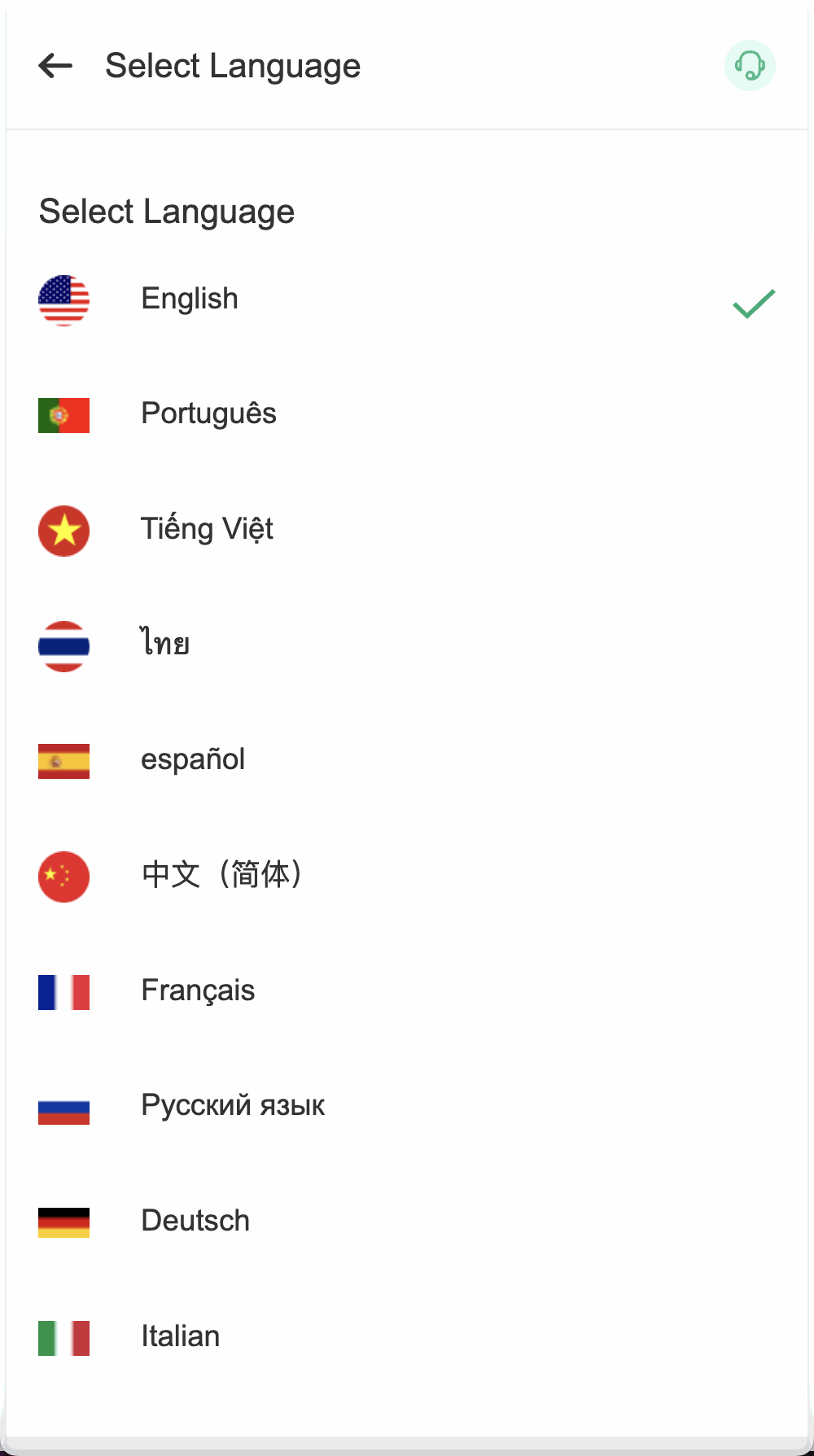Click the France flag icon
The image size is (814, 1456).
63,992
